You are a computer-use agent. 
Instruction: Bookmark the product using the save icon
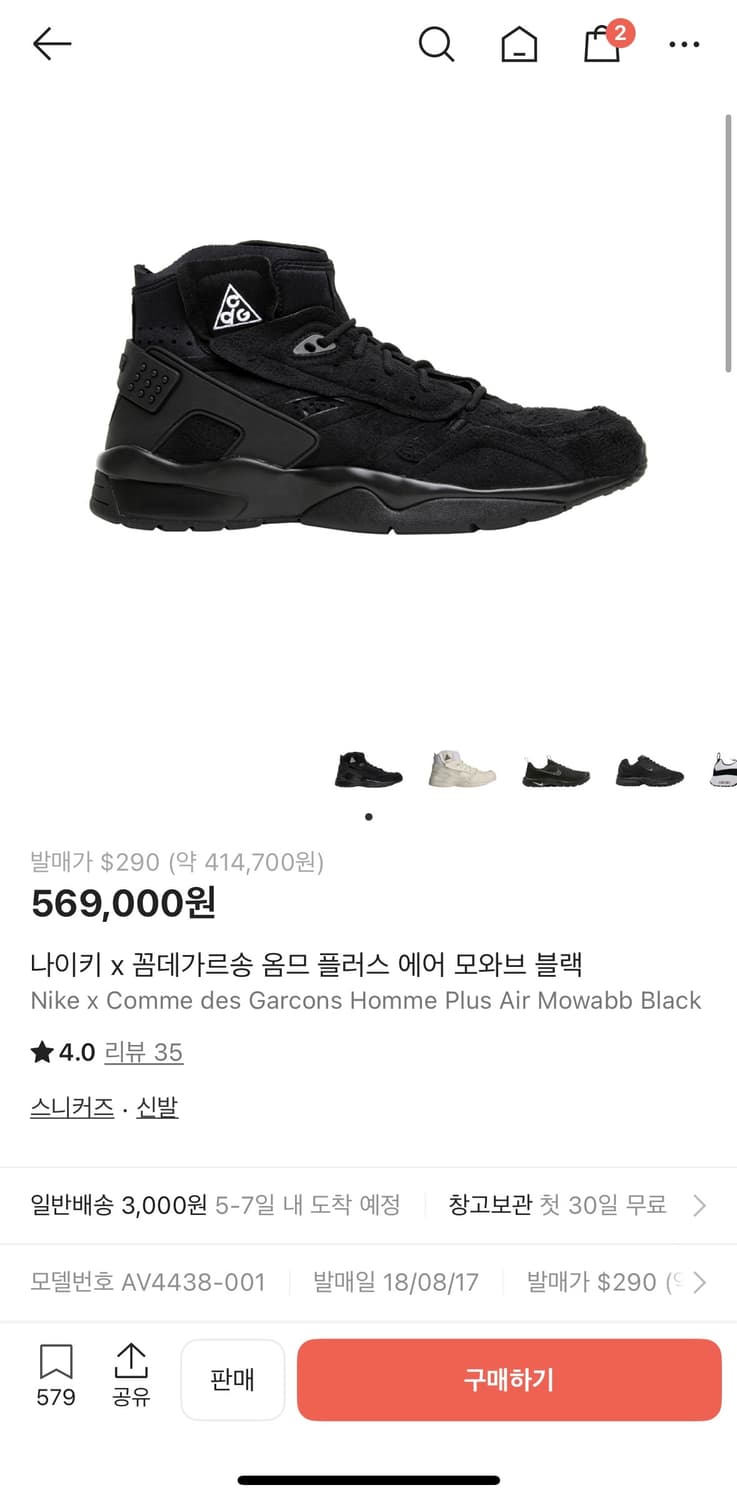pyautogui.click(x=55, y=1363)
